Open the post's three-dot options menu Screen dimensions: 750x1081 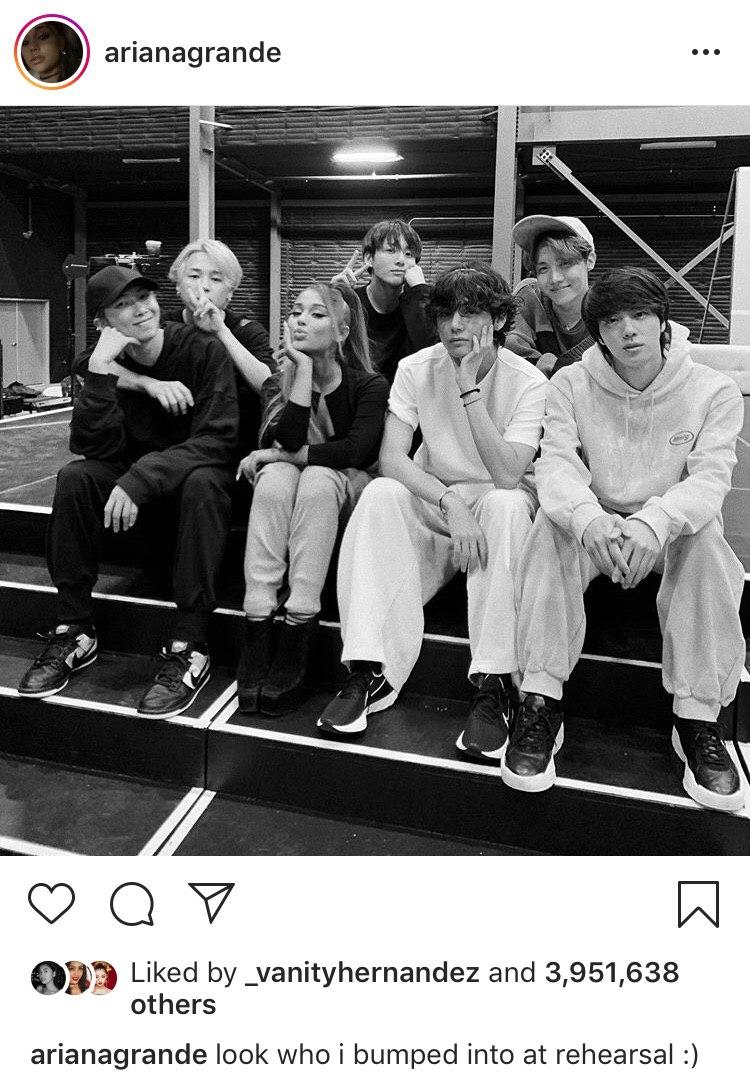(705, 53)
